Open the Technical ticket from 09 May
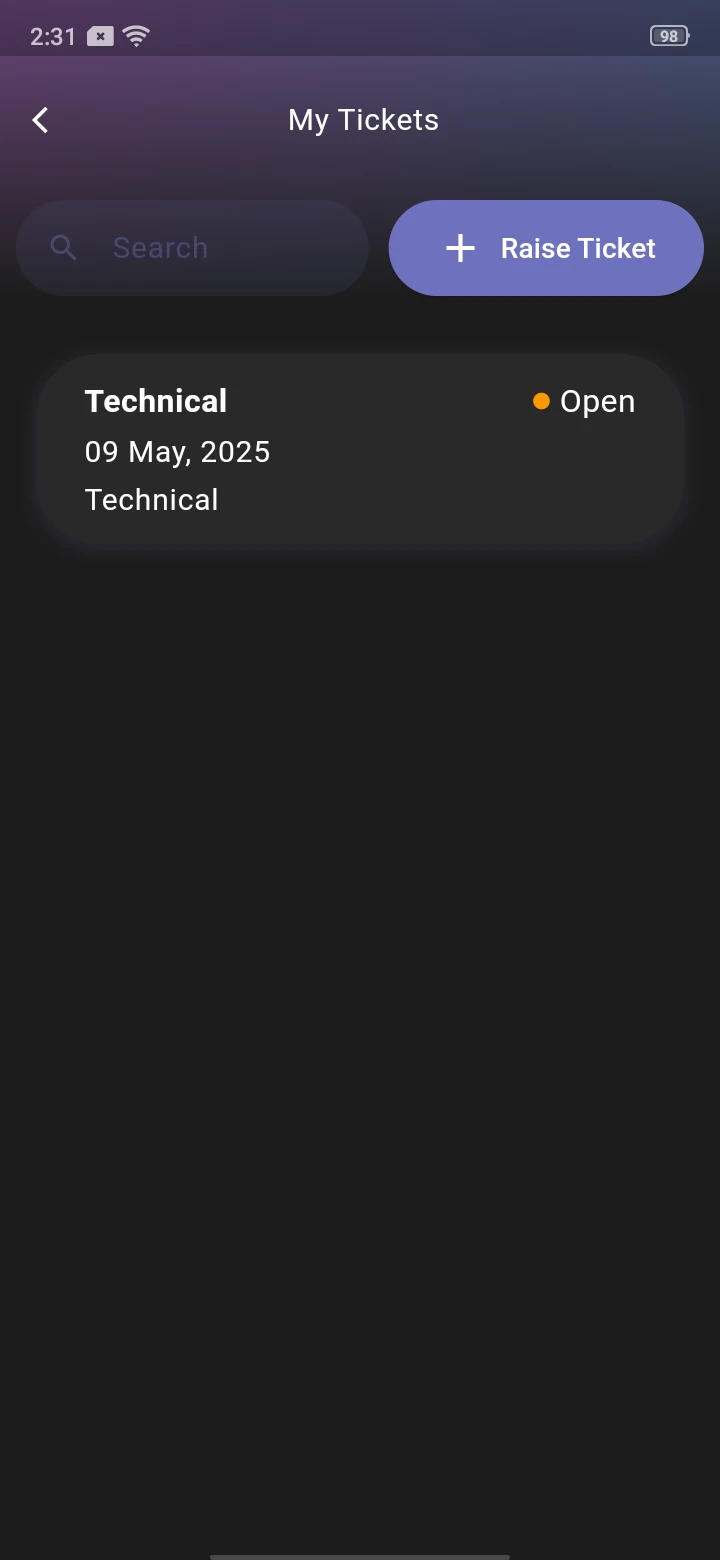 360,450
